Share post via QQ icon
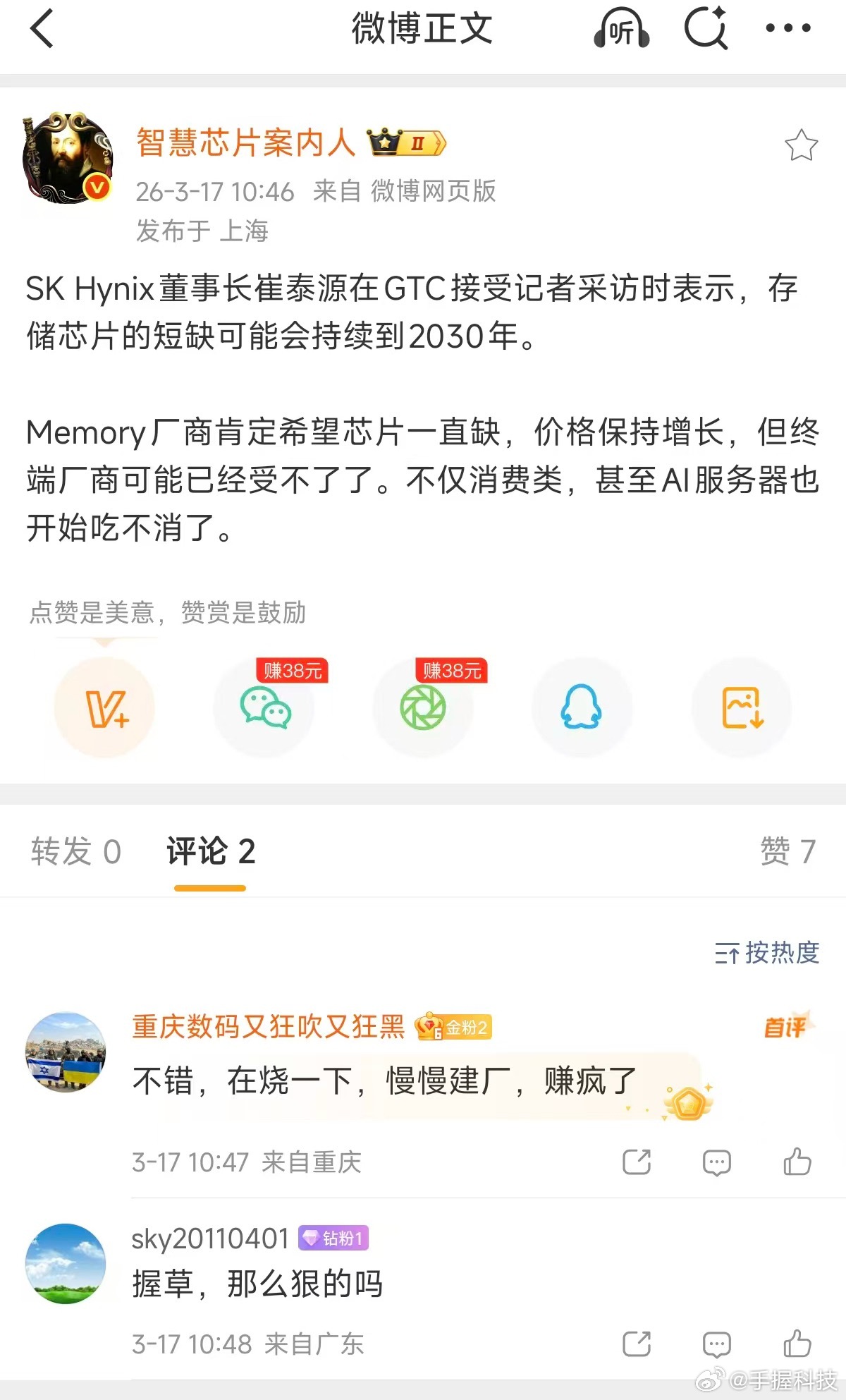The width and height of the screenshot is (846, 1400). tap(582, 709)
